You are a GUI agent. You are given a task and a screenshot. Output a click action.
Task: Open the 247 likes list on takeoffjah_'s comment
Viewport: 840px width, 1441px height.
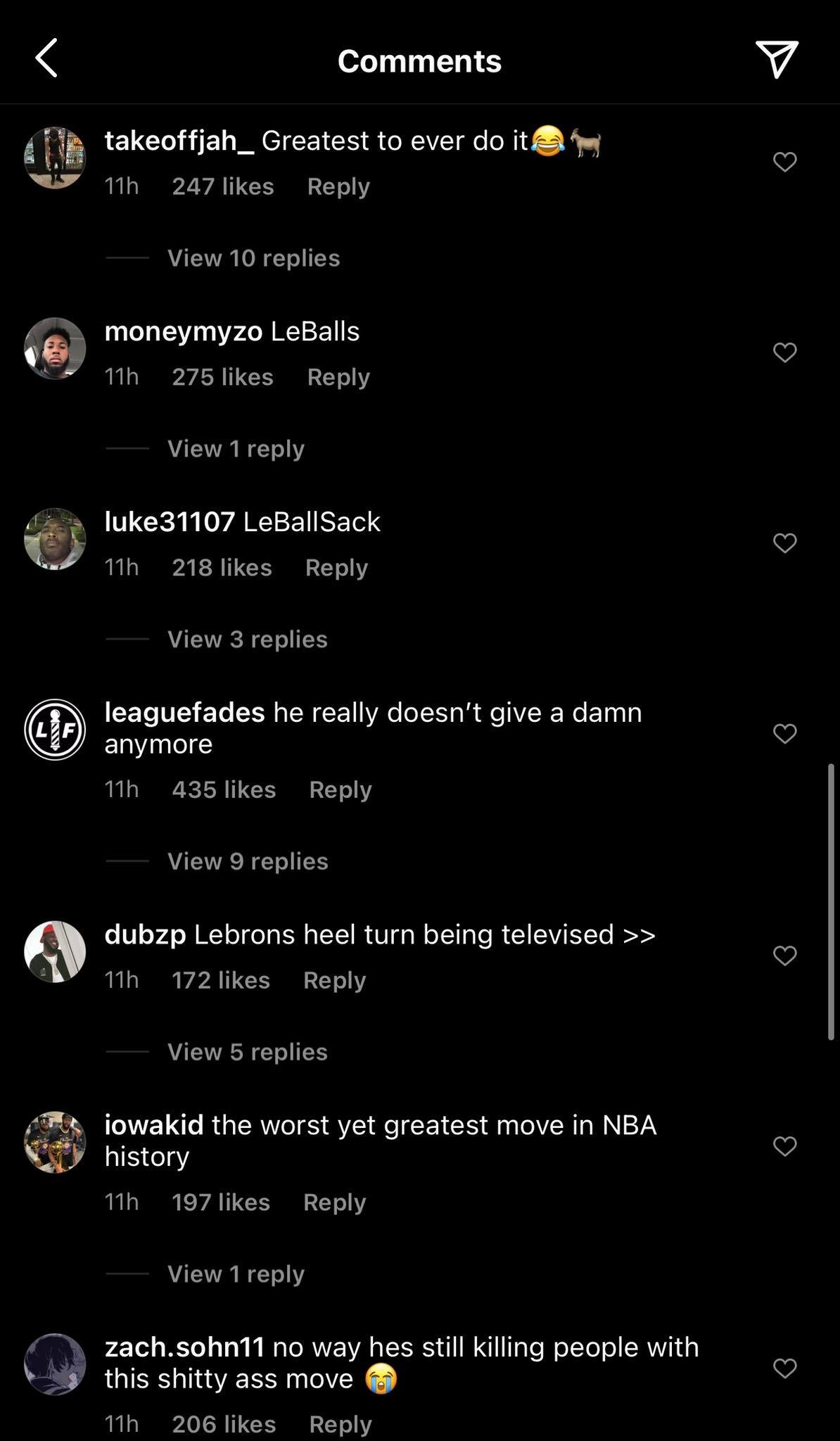223,186
